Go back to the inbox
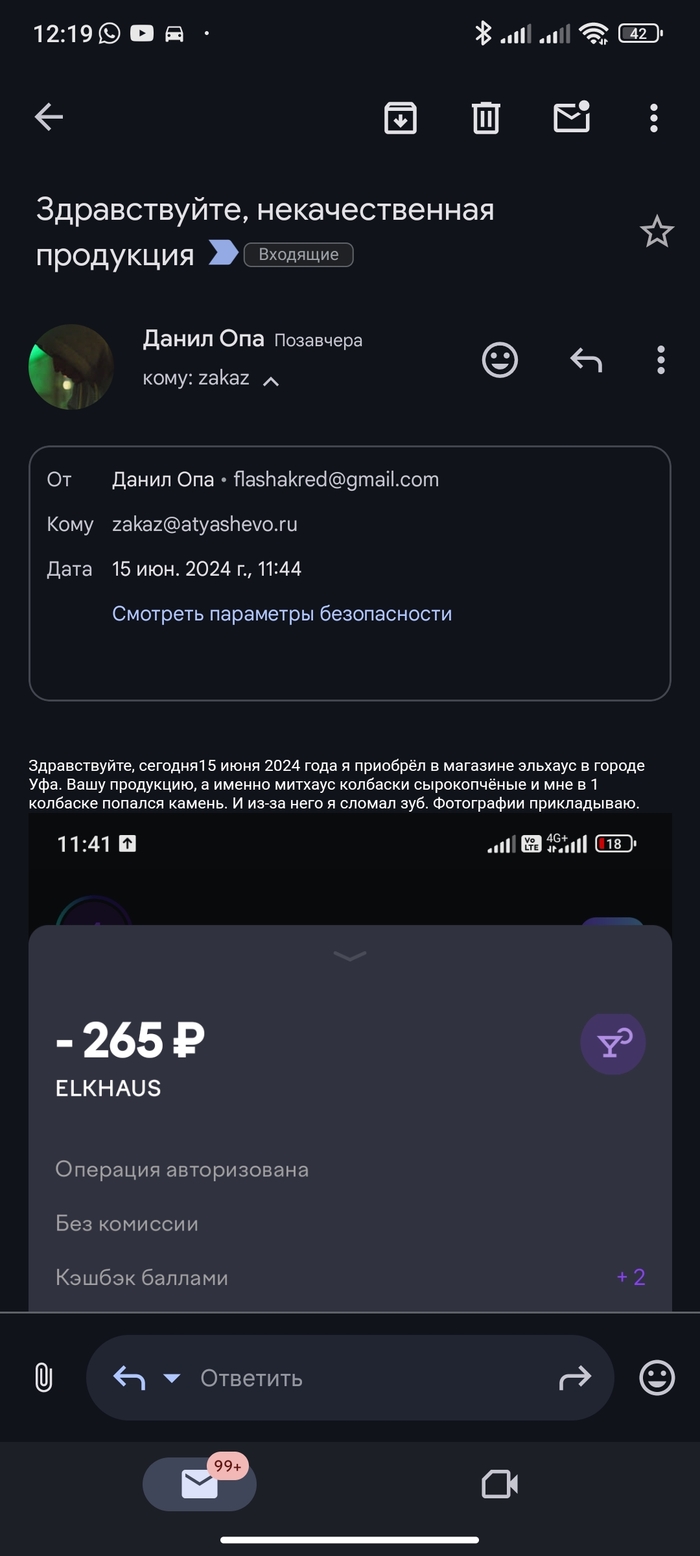700x1556 pixels. [x=48, y=117]
